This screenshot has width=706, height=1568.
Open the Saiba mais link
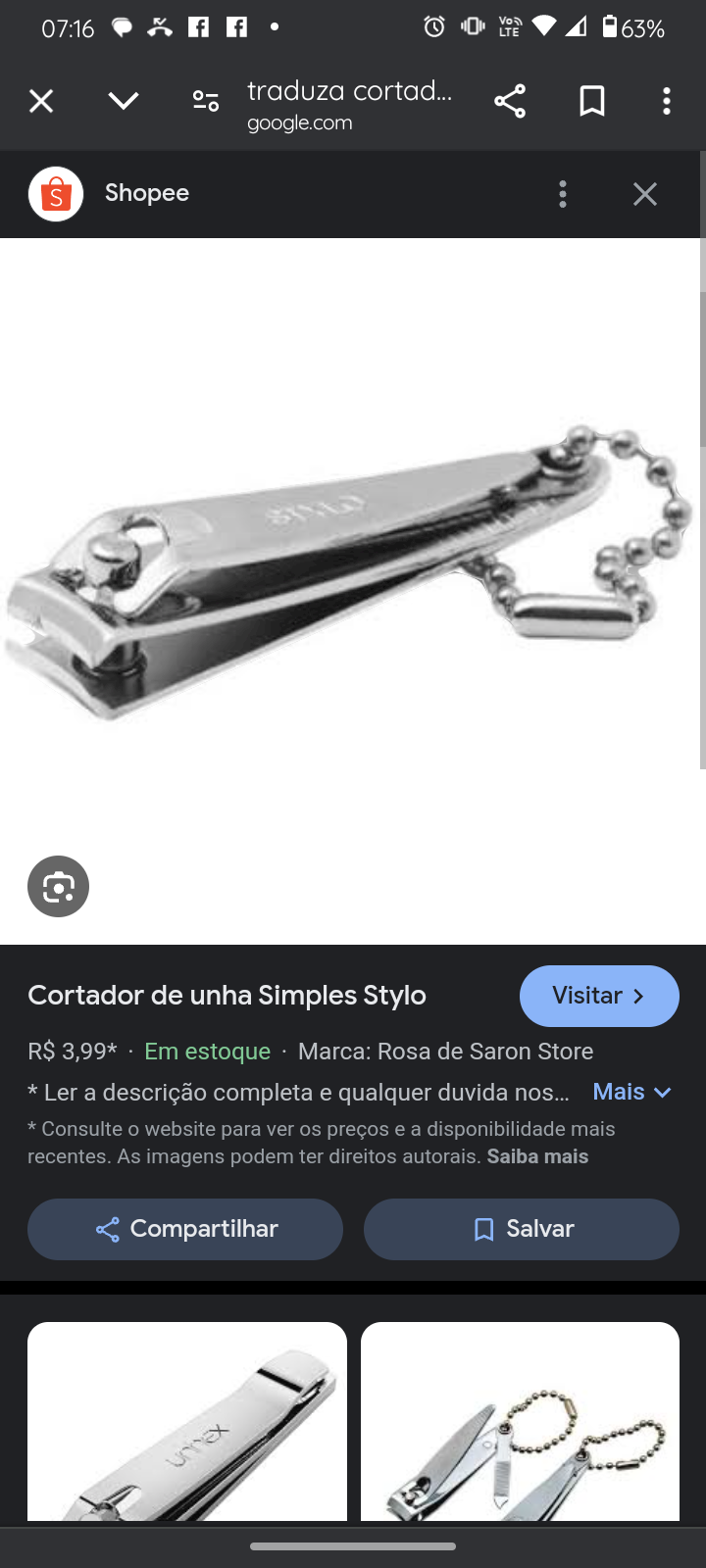(x=537, y=1156)
